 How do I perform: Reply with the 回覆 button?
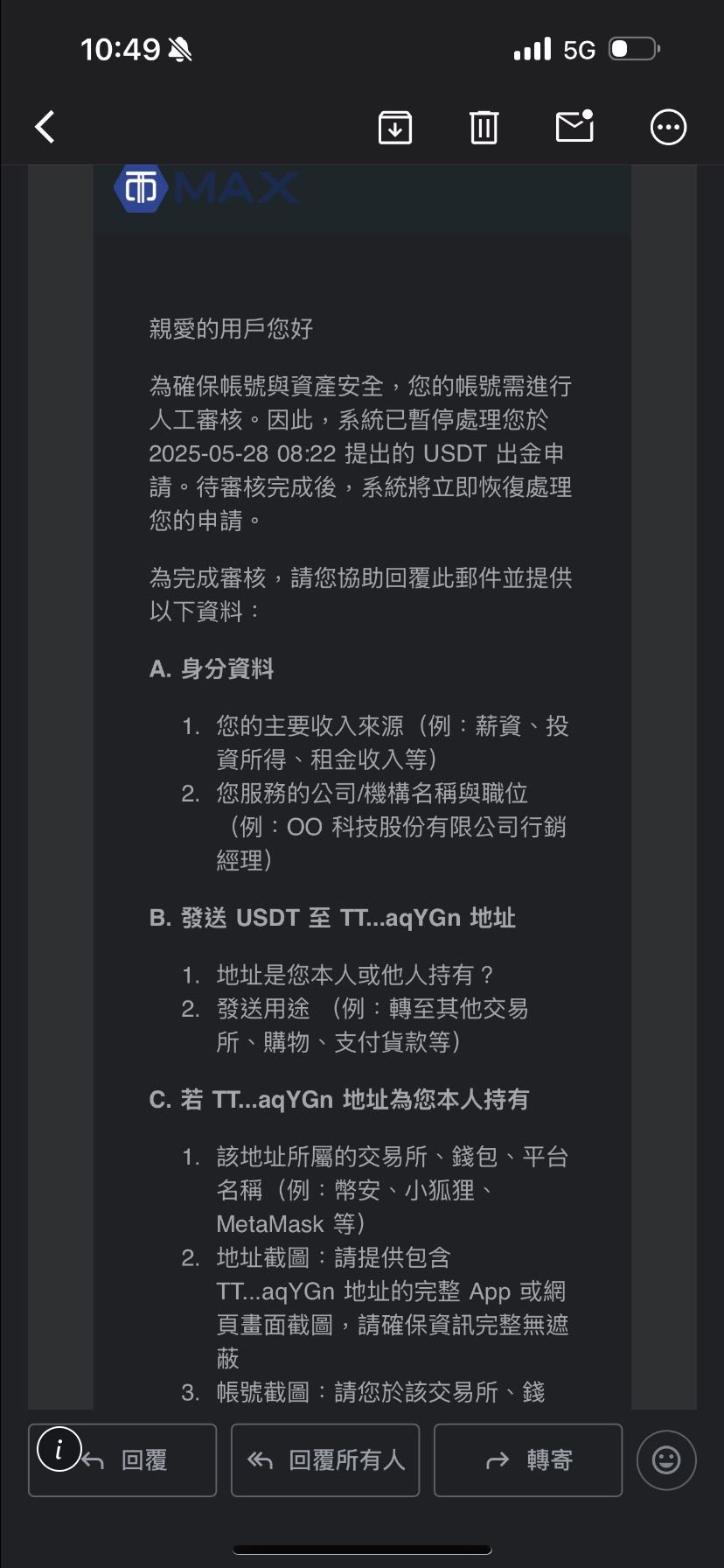point(140,1459)
